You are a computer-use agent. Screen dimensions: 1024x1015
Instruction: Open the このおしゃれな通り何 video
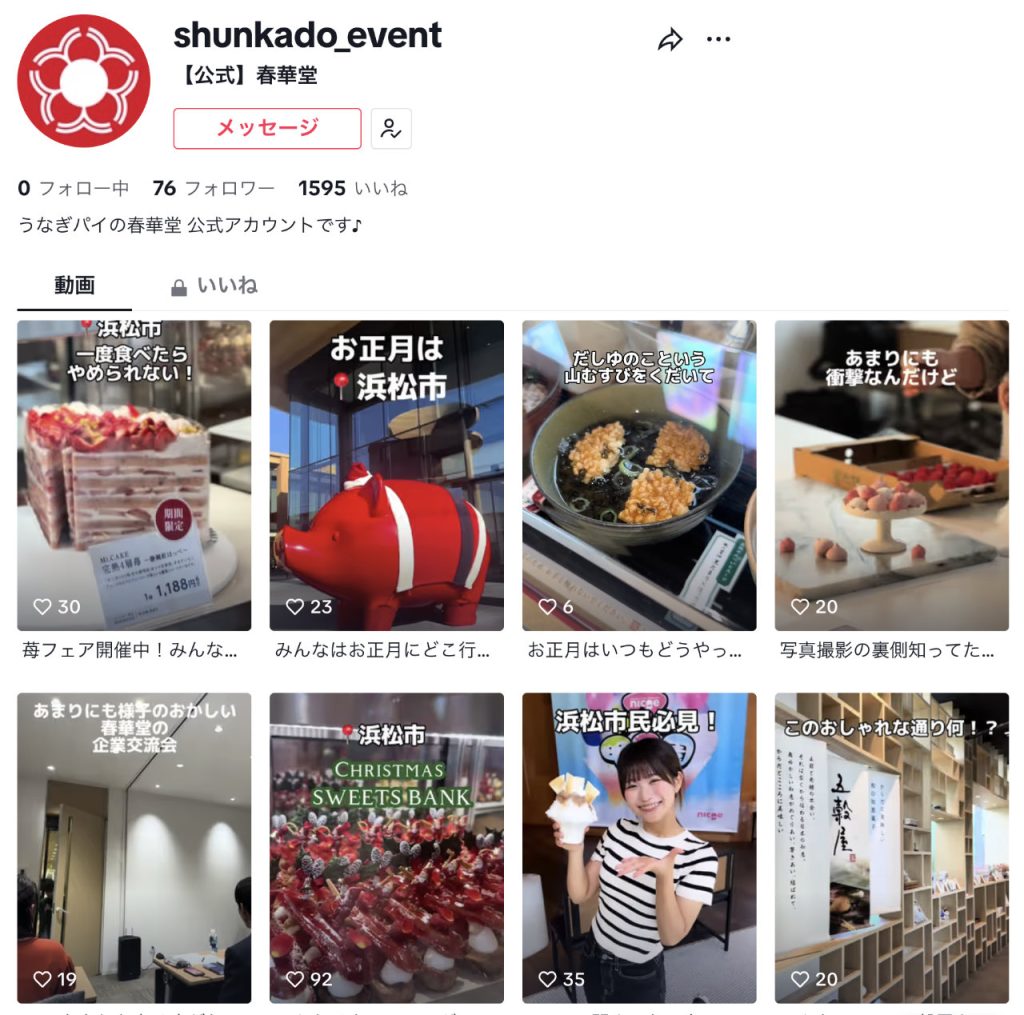[891, 848]
